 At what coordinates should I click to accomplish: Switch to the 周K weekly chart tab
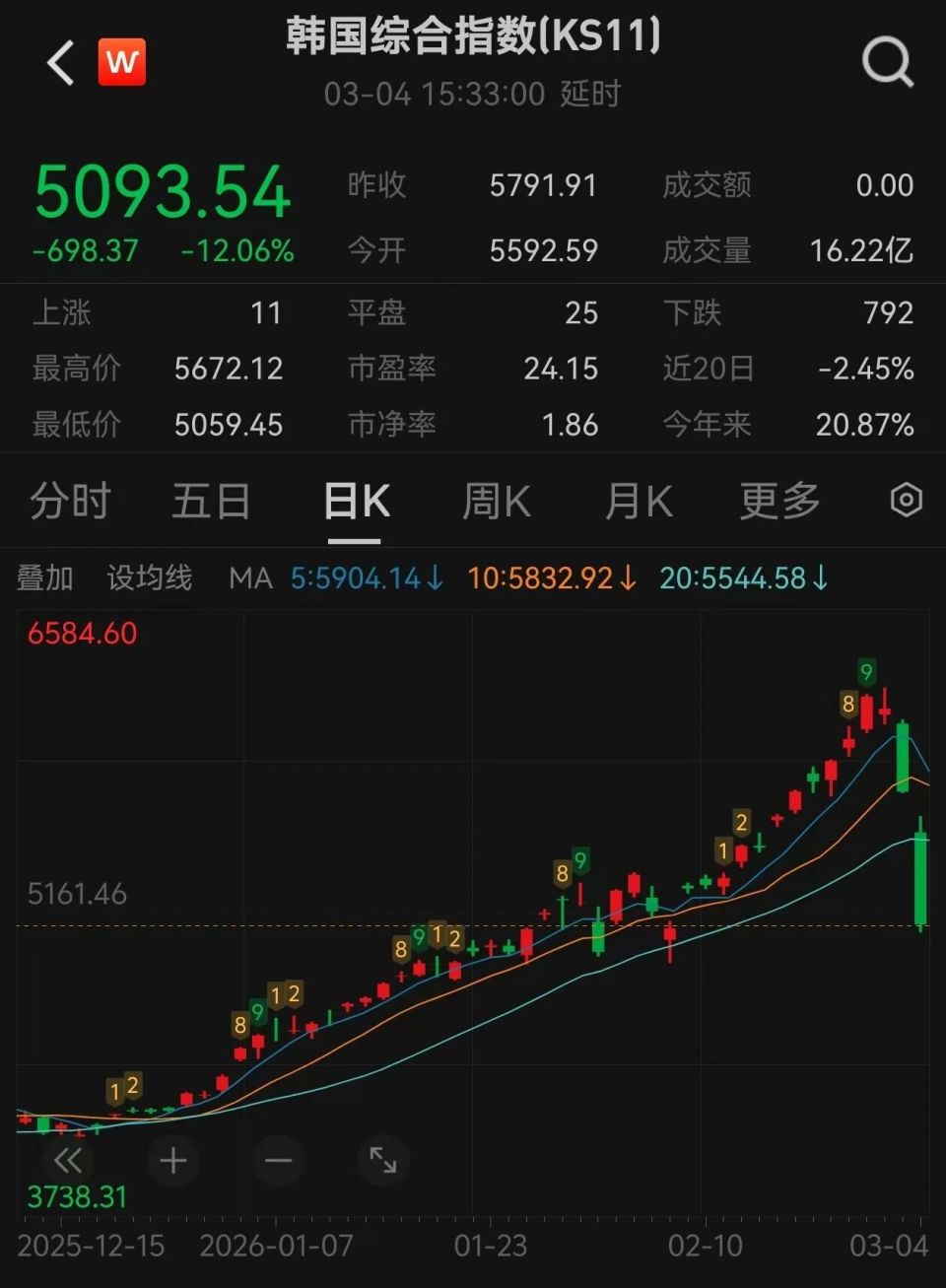coord(498,501)
